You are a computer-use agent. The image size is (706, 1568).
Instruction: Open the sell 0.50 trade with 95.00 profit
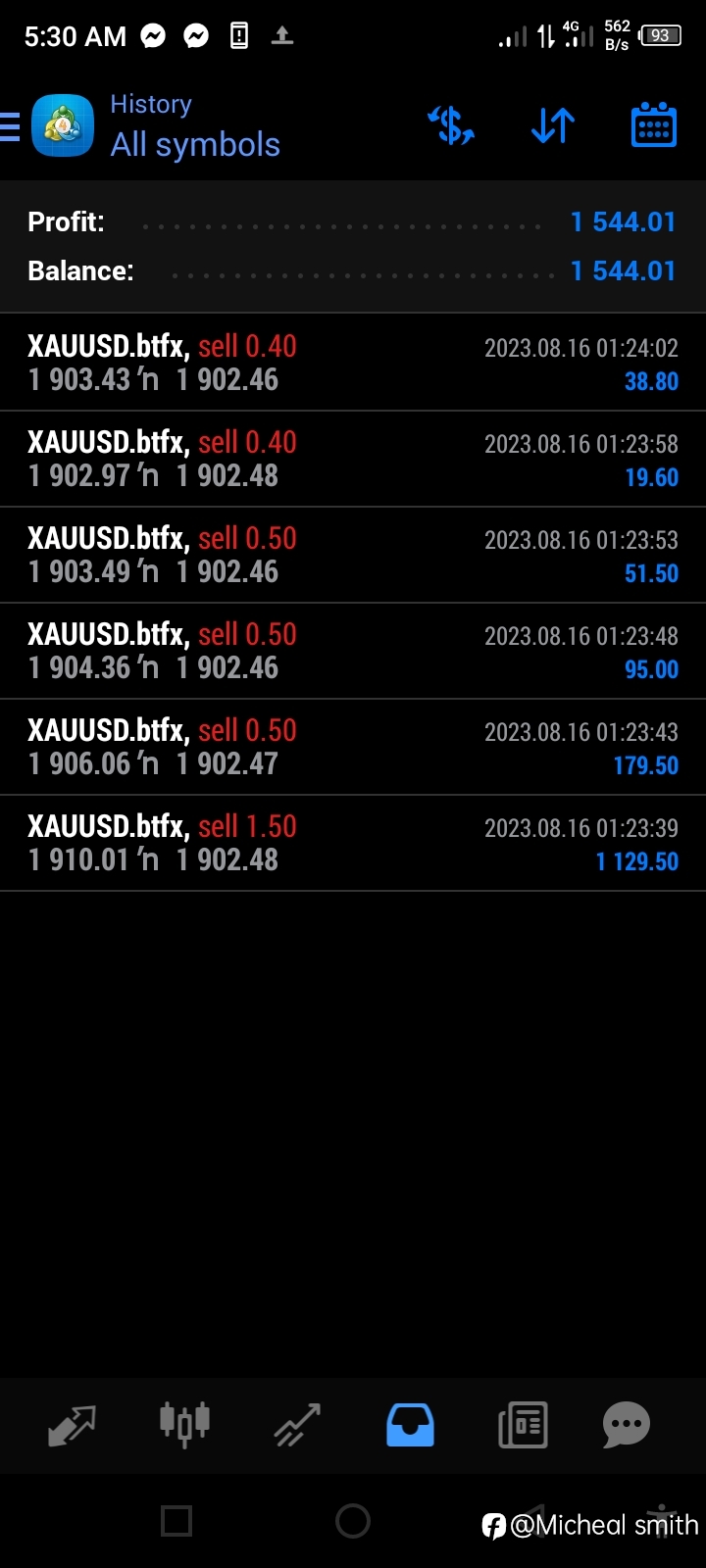click(353, 651)
